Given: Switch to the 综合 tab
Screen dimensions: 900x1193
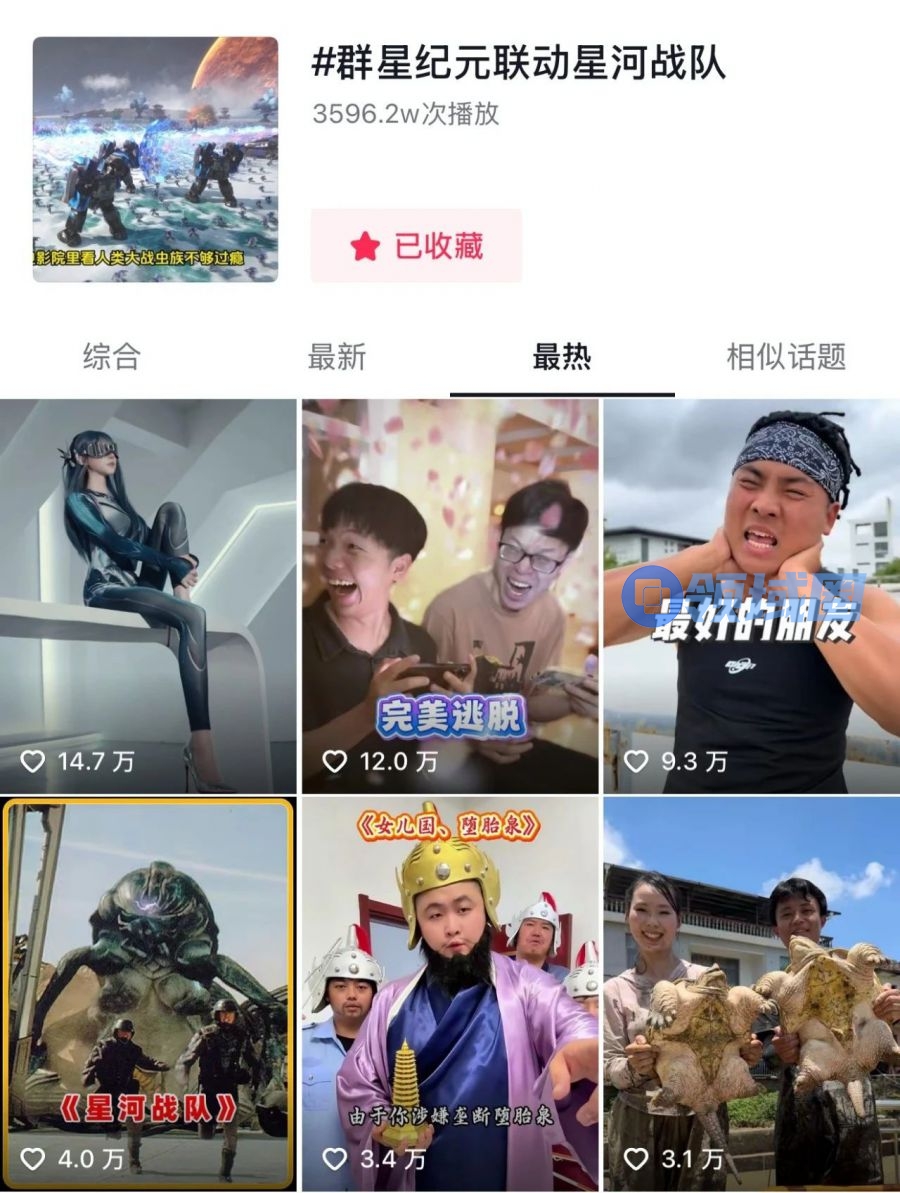Looking at the screenshot, I should pyautogui.click(x=111, y=357).
